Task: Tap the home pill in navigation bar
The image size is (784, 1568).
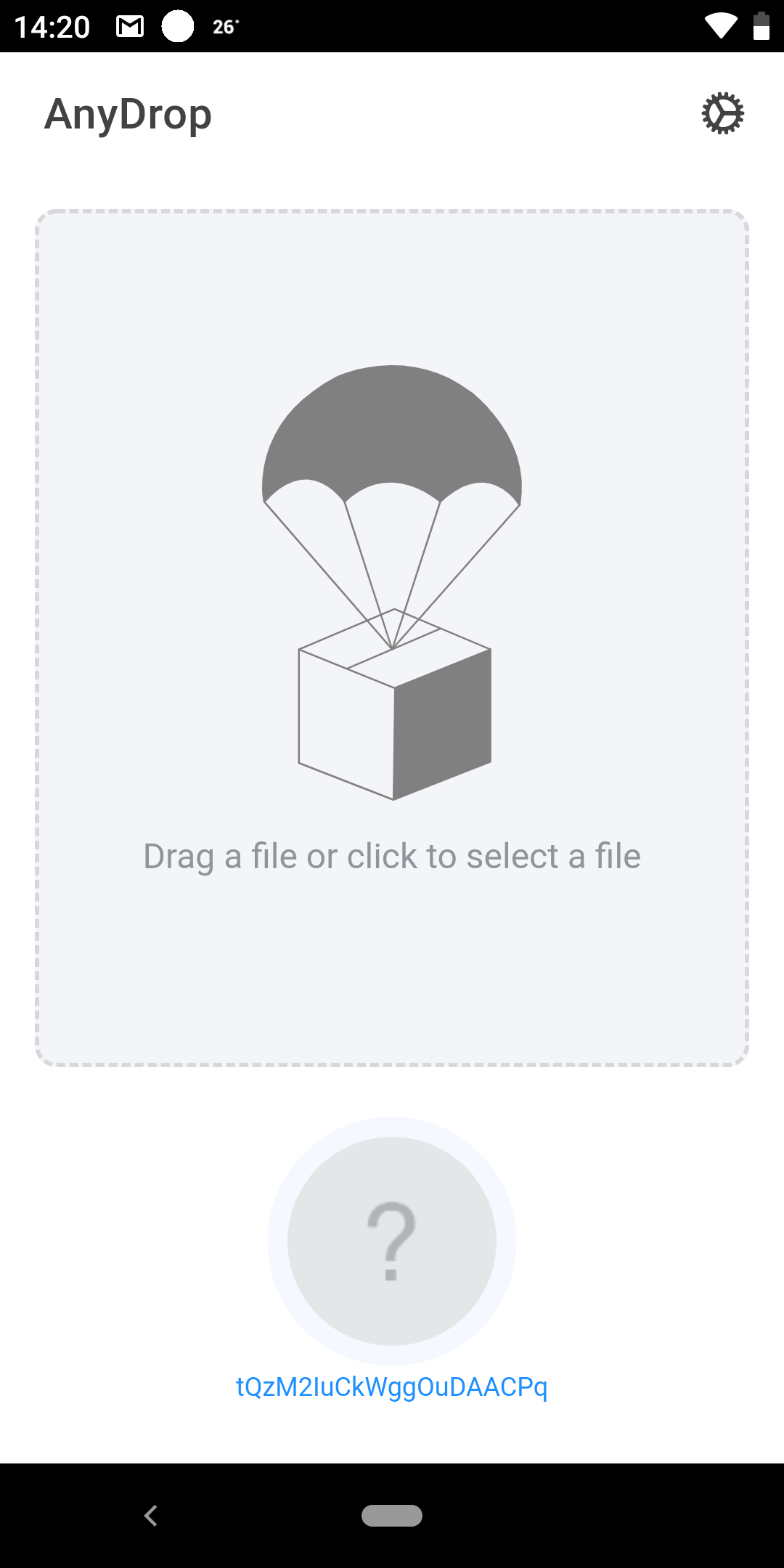Action: pos(392,1515)
